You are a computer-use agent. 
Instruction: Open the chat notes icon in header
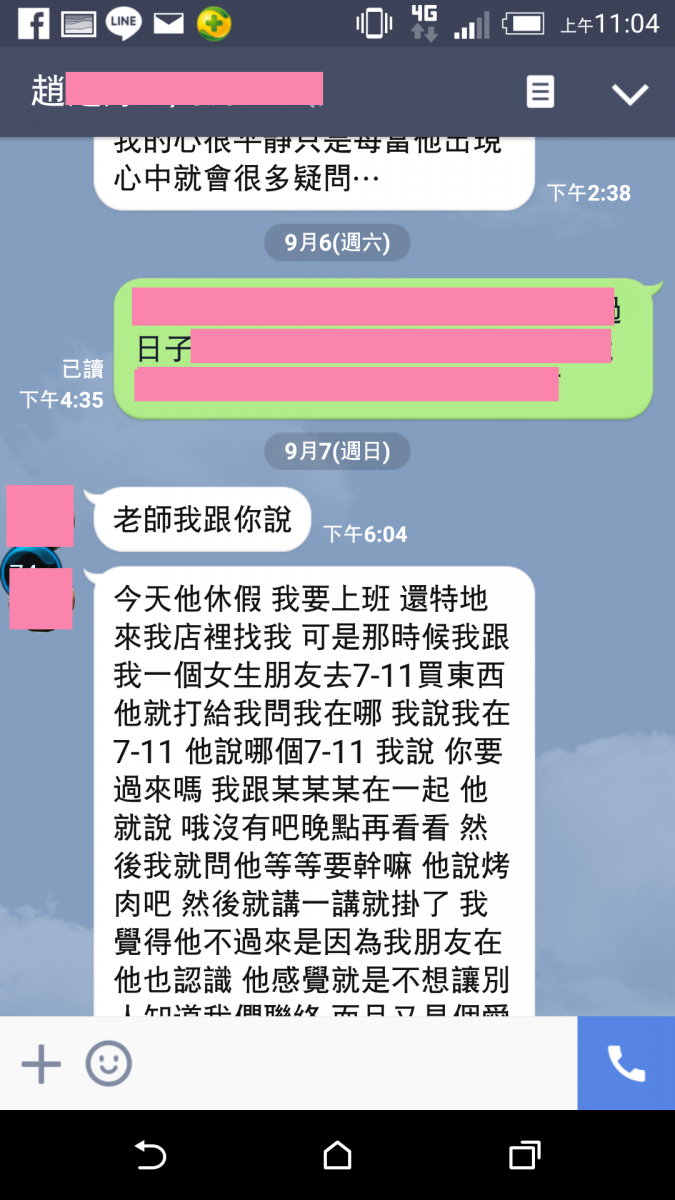(540, 93)
